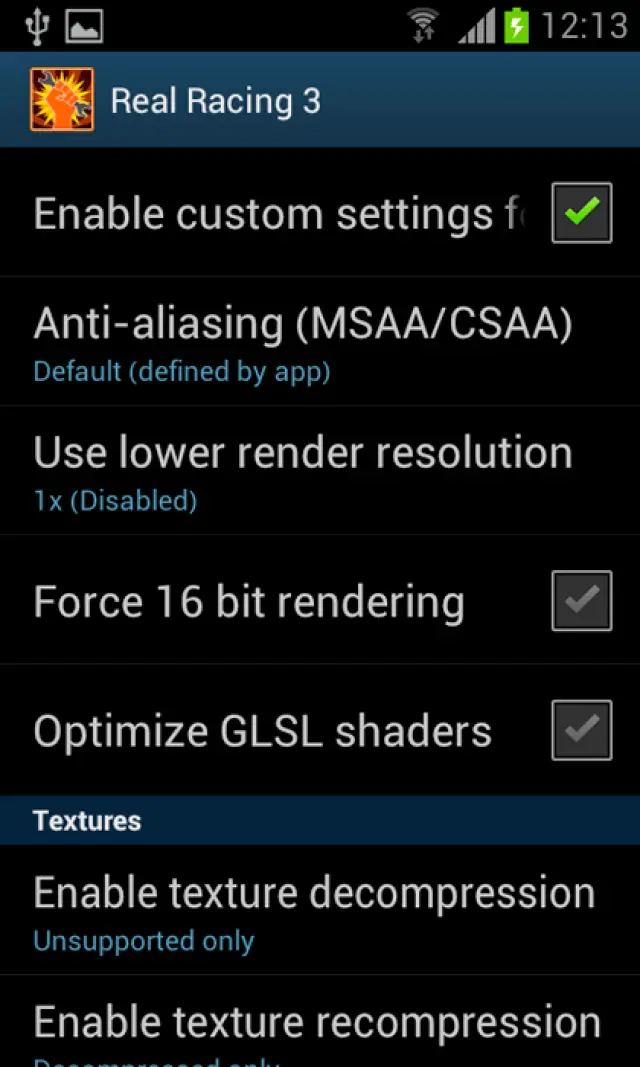Toggle the Optimize GLSL shaders checkbox

point(581,730)
